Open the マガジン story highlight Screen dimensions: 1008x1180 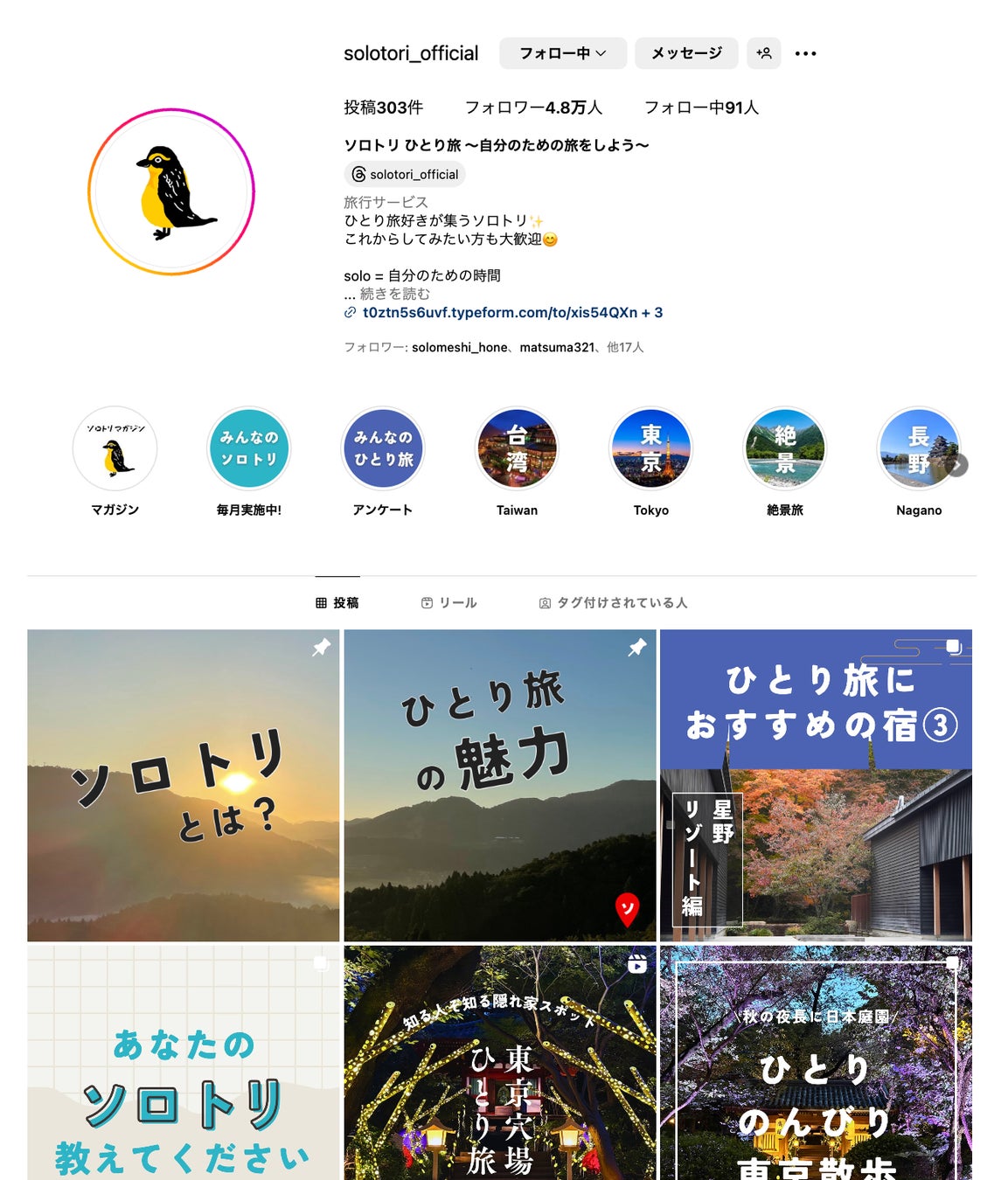[115, 449]
